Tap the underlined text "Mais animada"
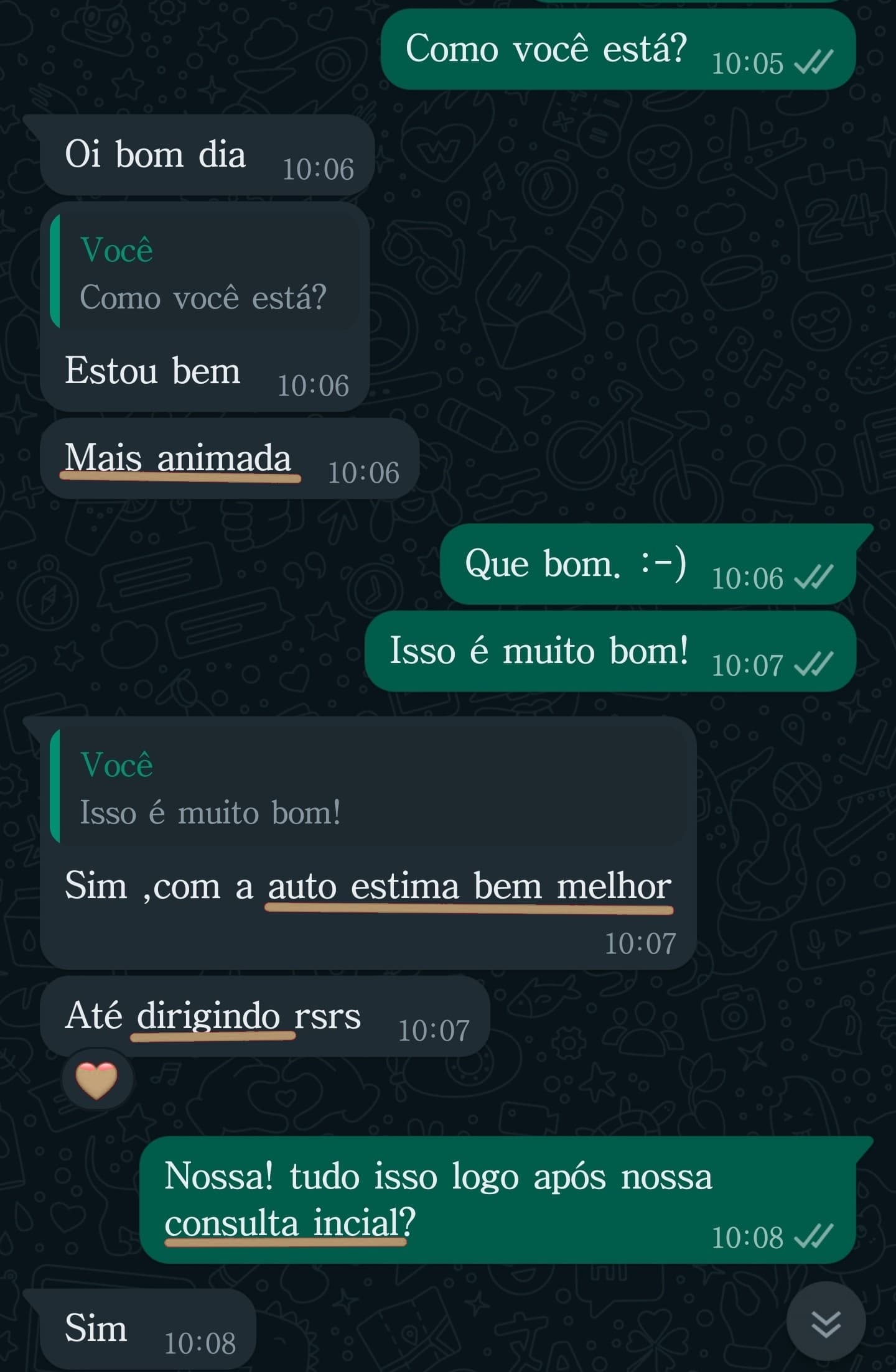Image resolution: width=896 pixels, height=1372 pixels. [179, 458]
